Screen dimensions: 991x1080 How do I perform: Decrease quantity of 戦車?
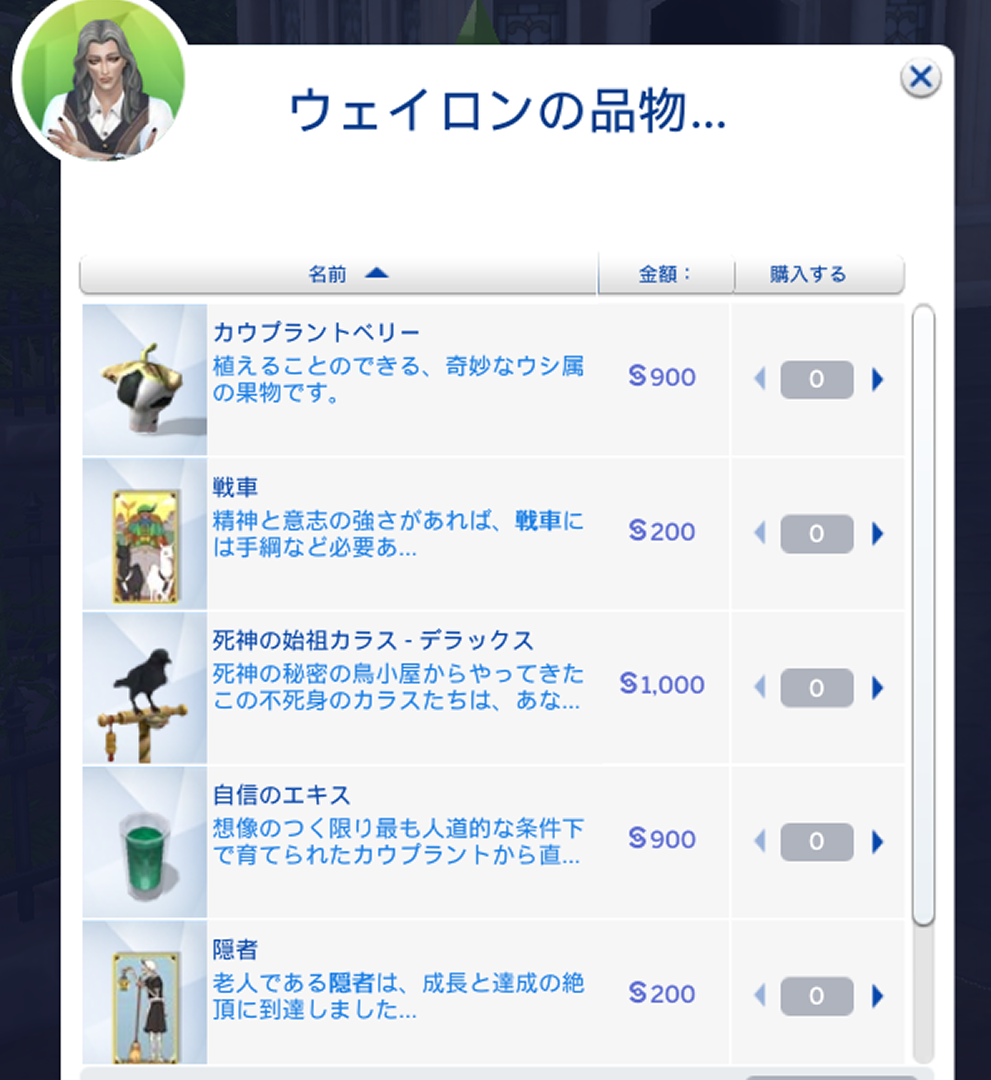[760, 533]
